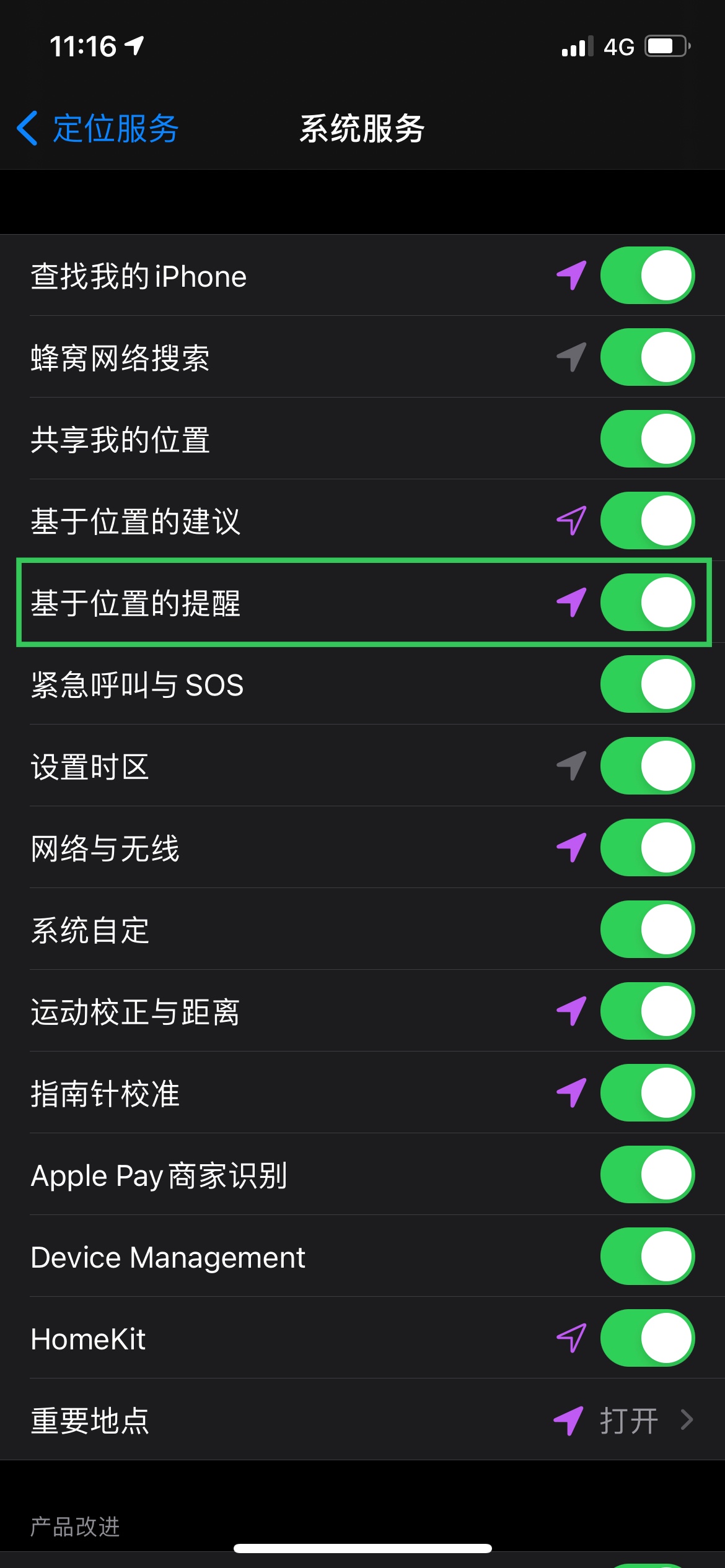Disable 基于位置的提醒 toggle
The width and height of the screenshot is (725, 1568).
pyautogui.click(x=647, y=603)
